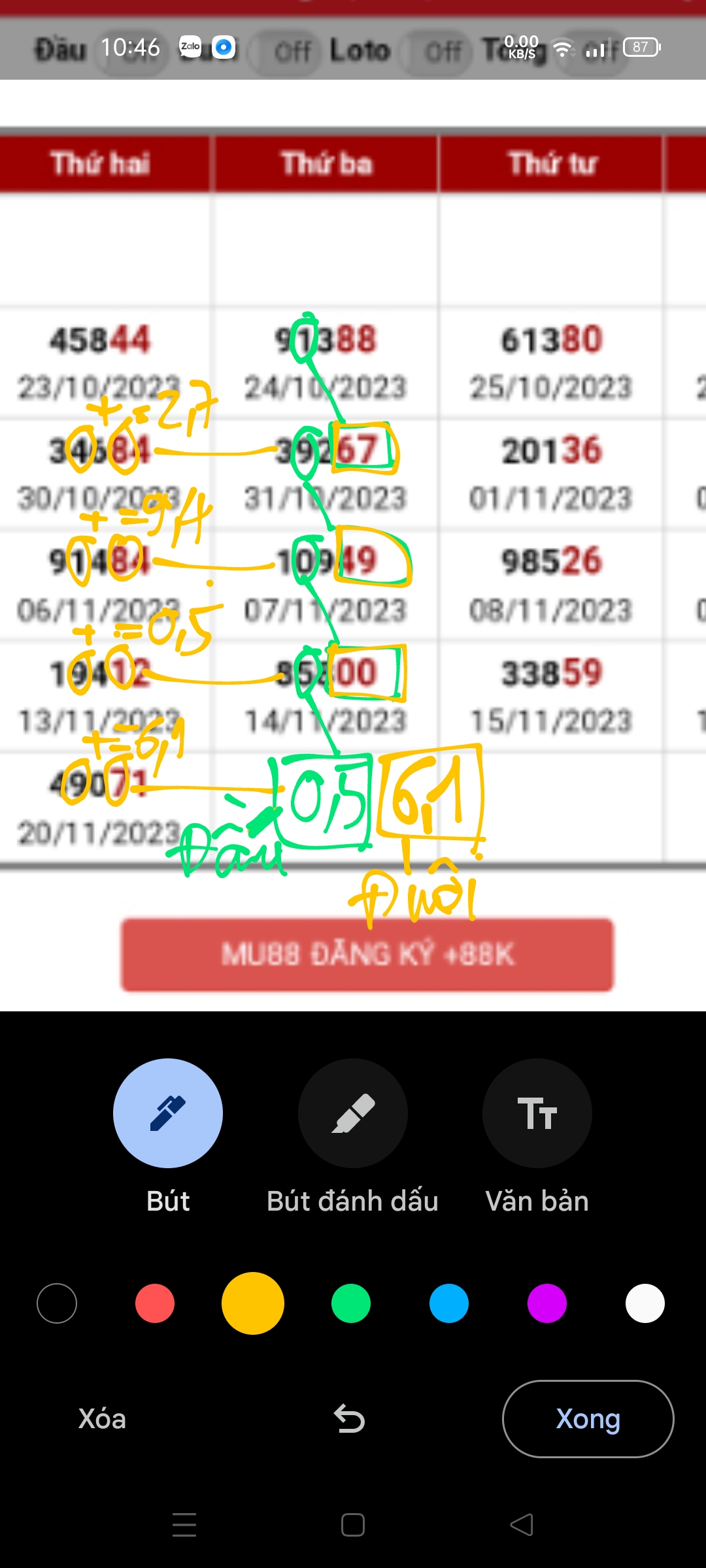706x1568 pixels.
Task: Pick the white color swatch
Action: 645,1303
